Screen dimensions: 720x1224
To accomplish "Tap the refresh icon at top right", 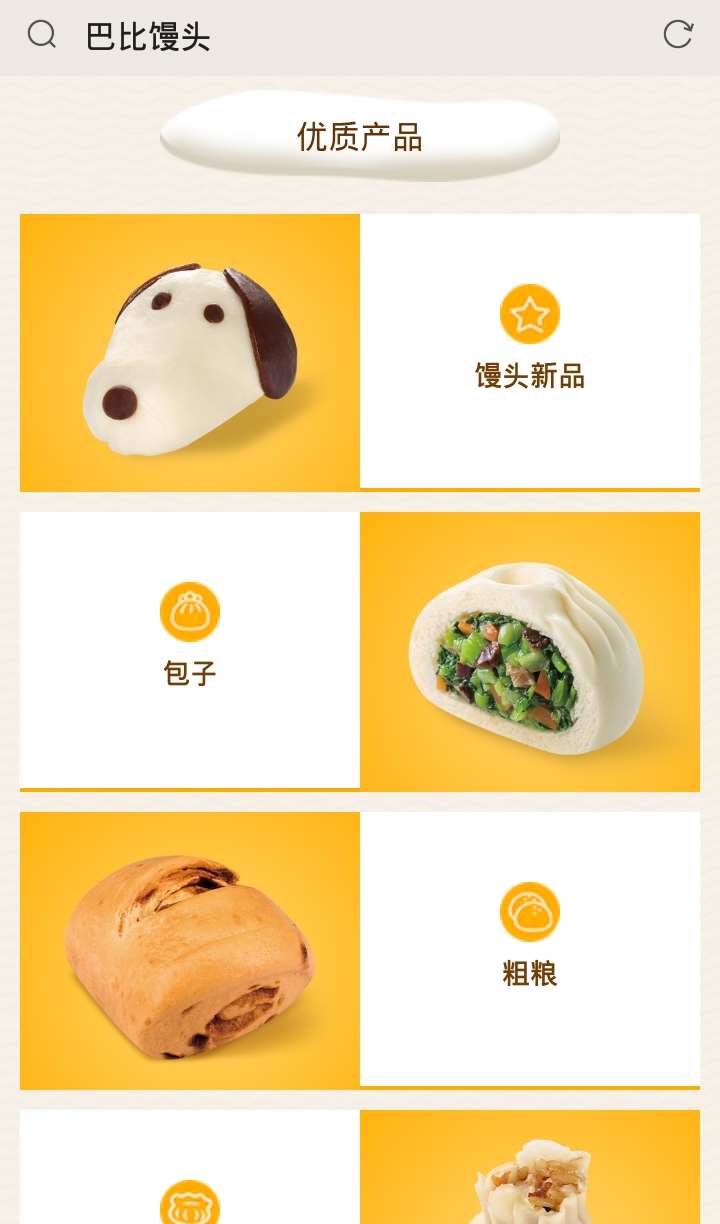I will 678,34.
